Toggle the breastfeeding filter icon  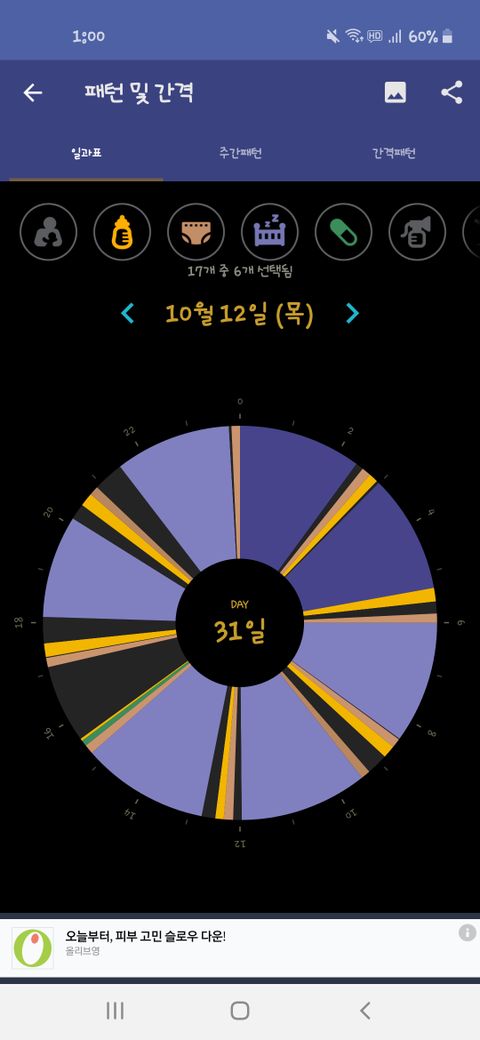(x=48, y=232)
